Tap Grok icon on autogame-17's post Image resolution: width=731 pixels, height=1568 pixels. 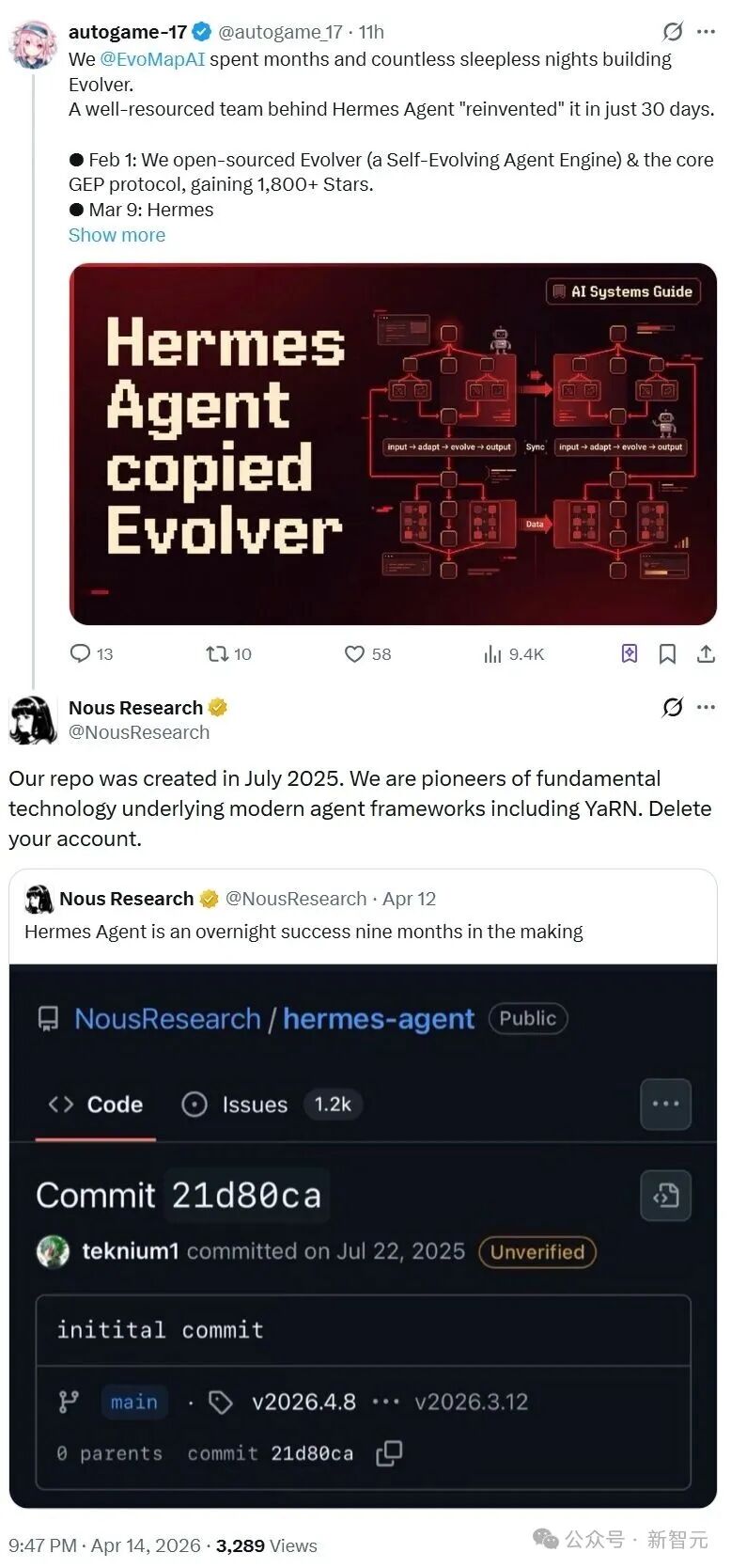pos(673,32)
